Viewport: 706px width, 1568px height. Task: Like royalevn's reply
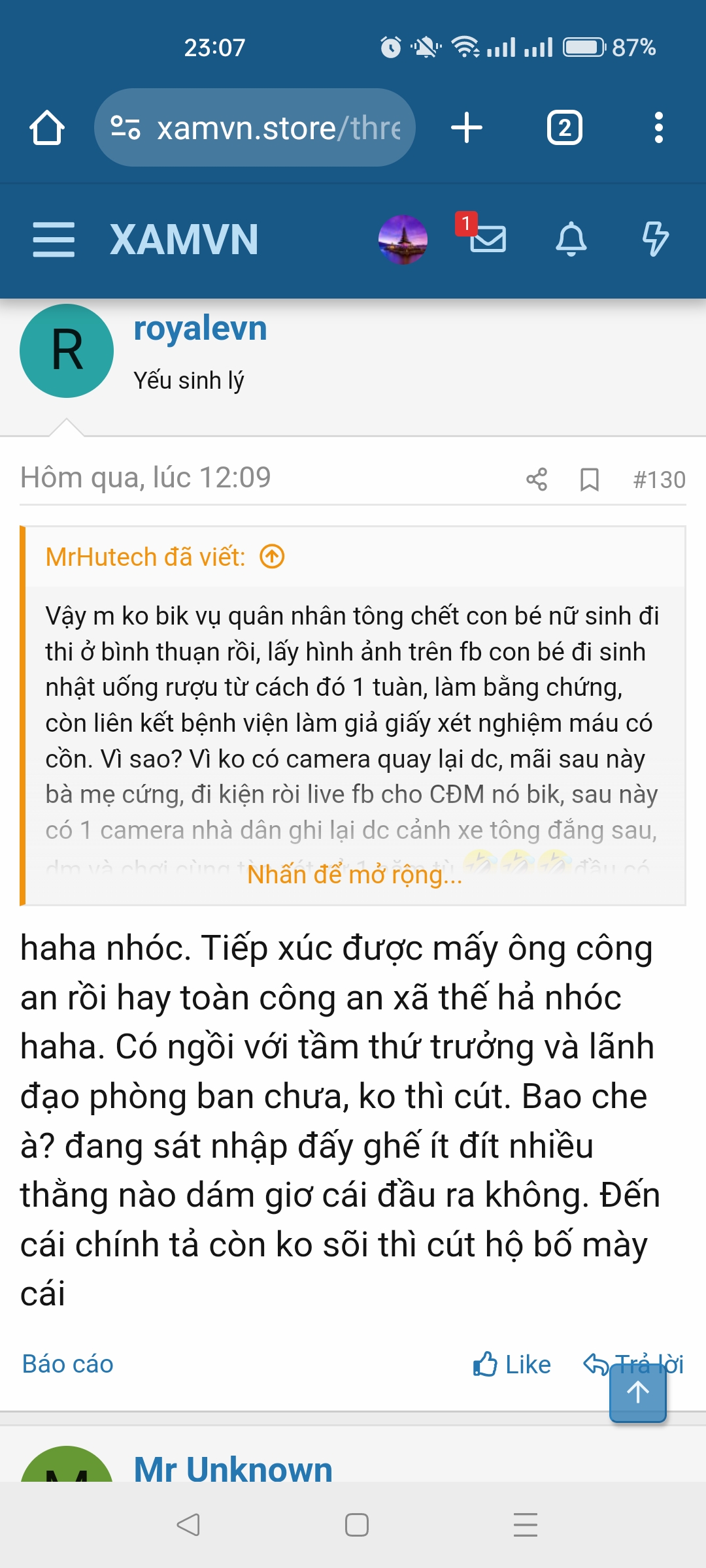(x=512, y=1364)
